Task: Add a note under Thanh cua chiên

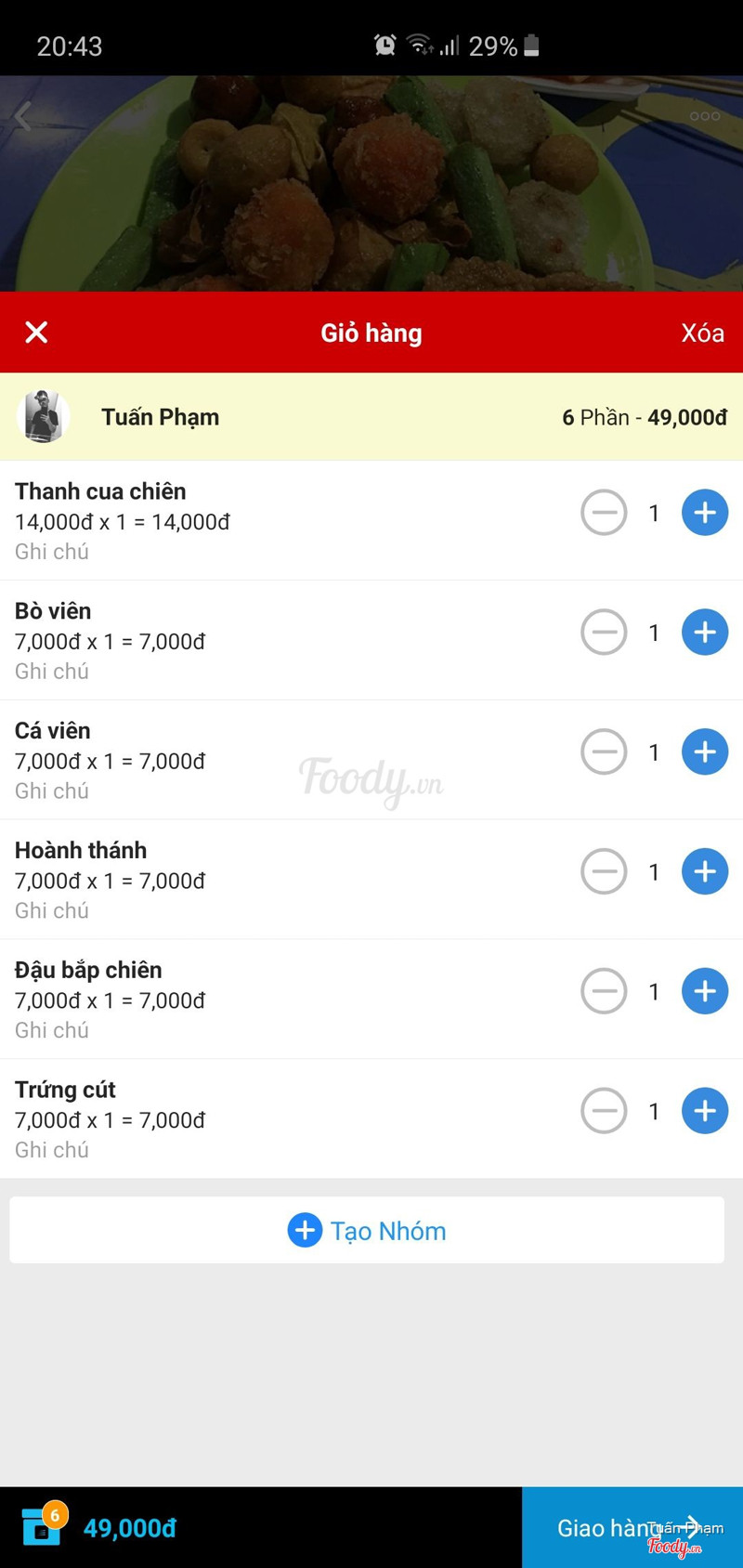Action: (52, 552)
